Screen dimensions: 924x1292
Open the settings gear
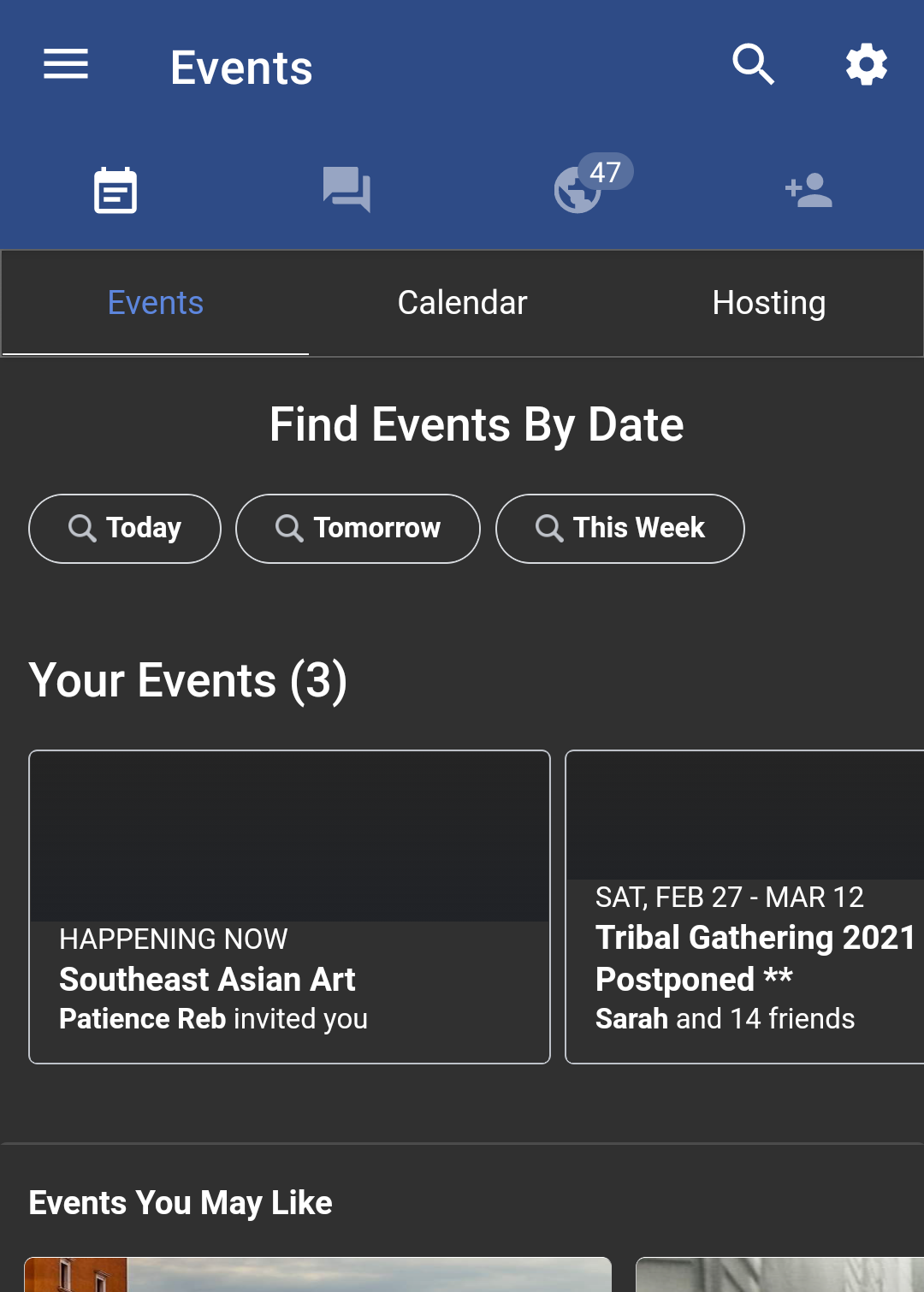point(866,64)
